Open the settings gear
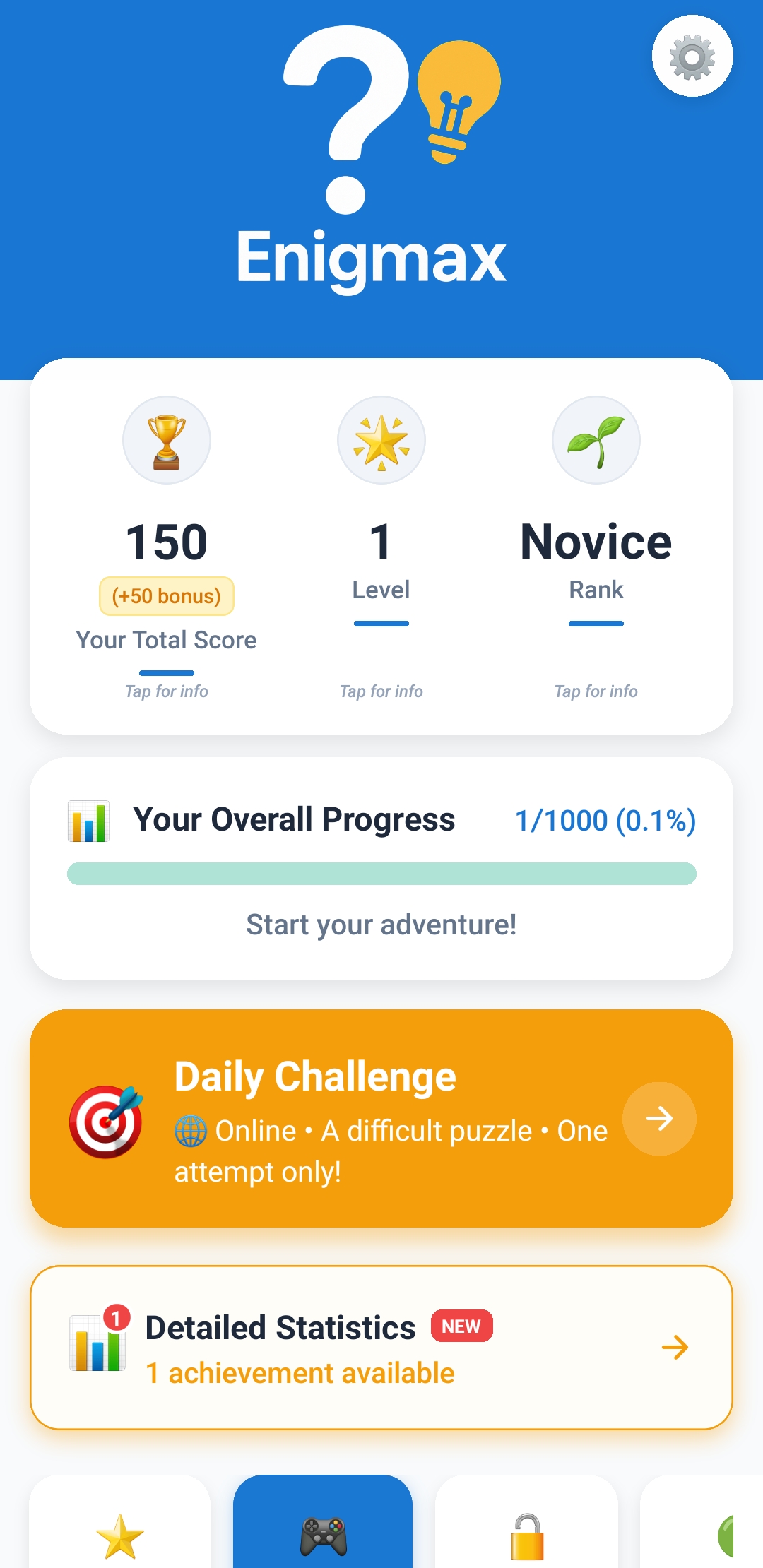The image size is (763, 1568). click(x=692, y=57)
